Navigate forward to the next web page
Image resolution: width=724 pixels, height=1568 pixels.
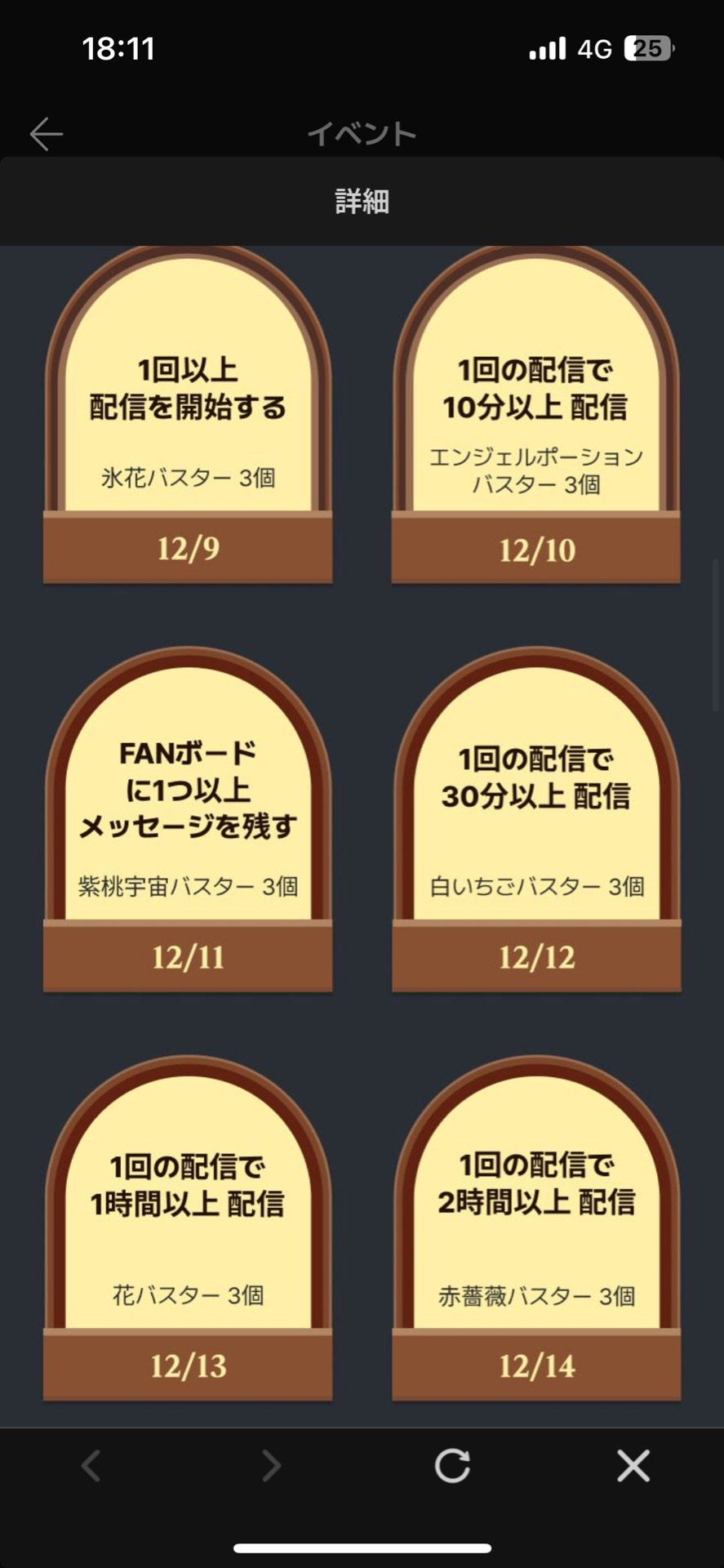(x=271, y=1465)
